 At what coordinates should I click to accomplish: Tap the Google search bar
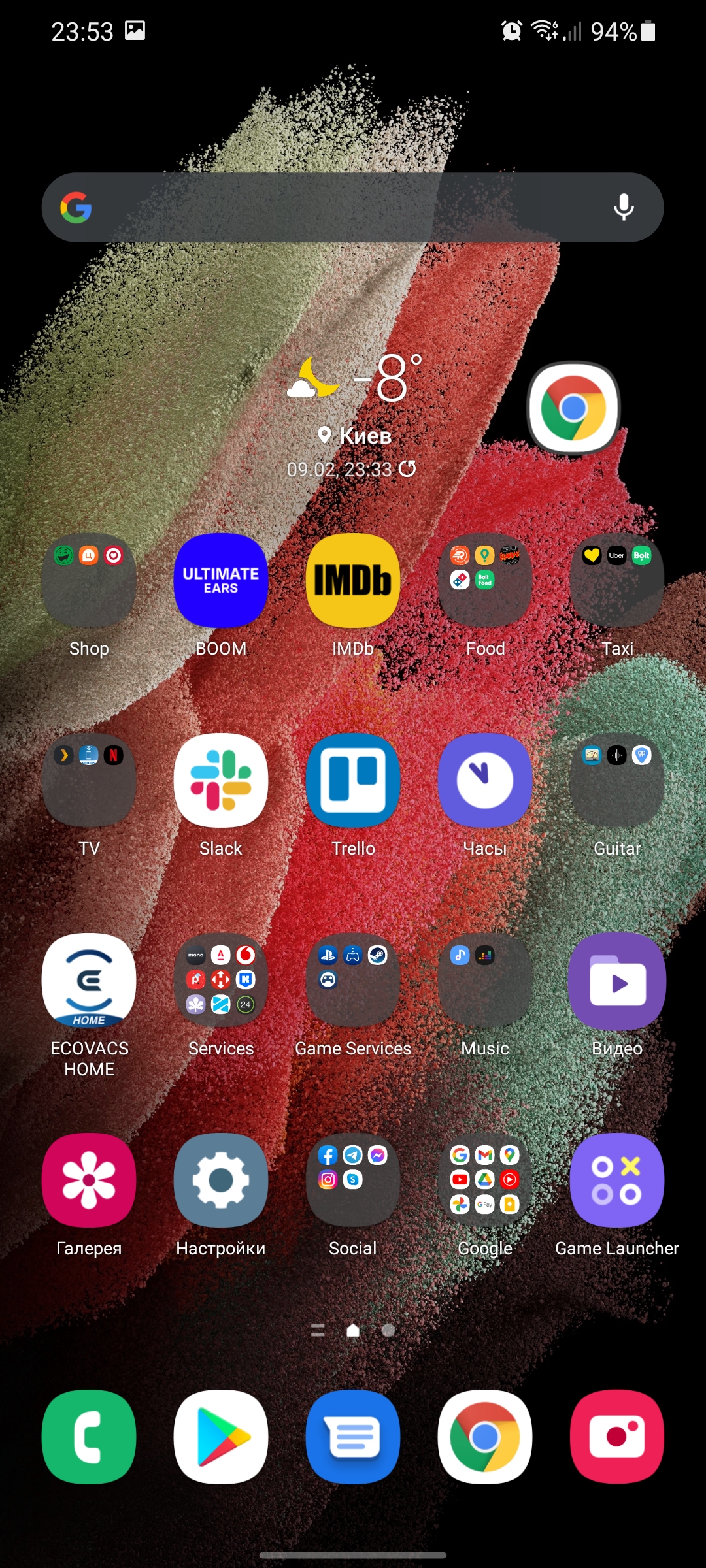[x=340, y=208]
